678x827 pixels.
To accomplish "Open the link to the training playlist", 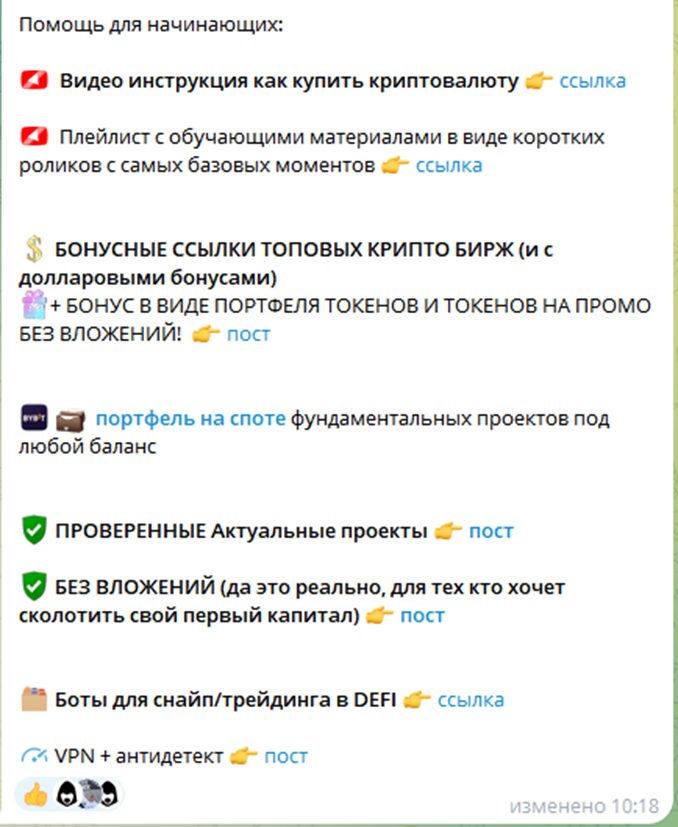I will point(448,165).
